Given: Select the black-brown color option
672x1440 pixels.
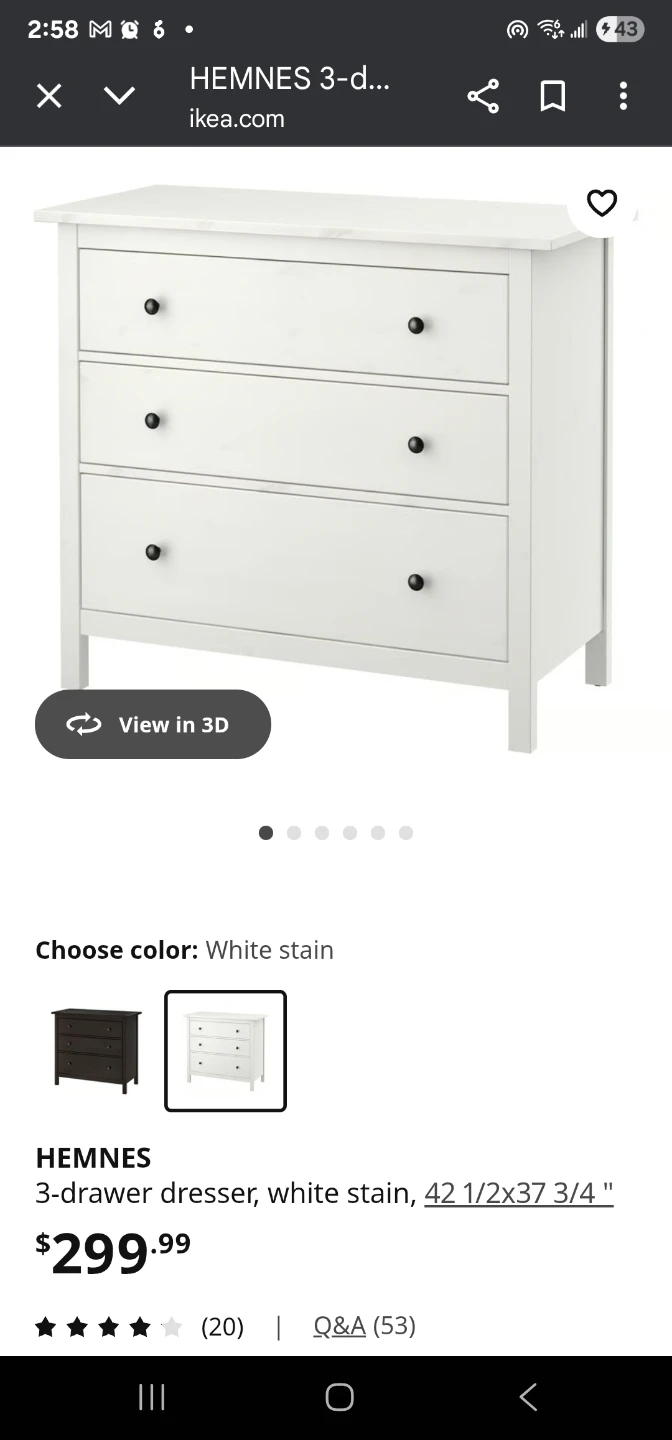Looking at the screenshot, I should coord(96,1050).
